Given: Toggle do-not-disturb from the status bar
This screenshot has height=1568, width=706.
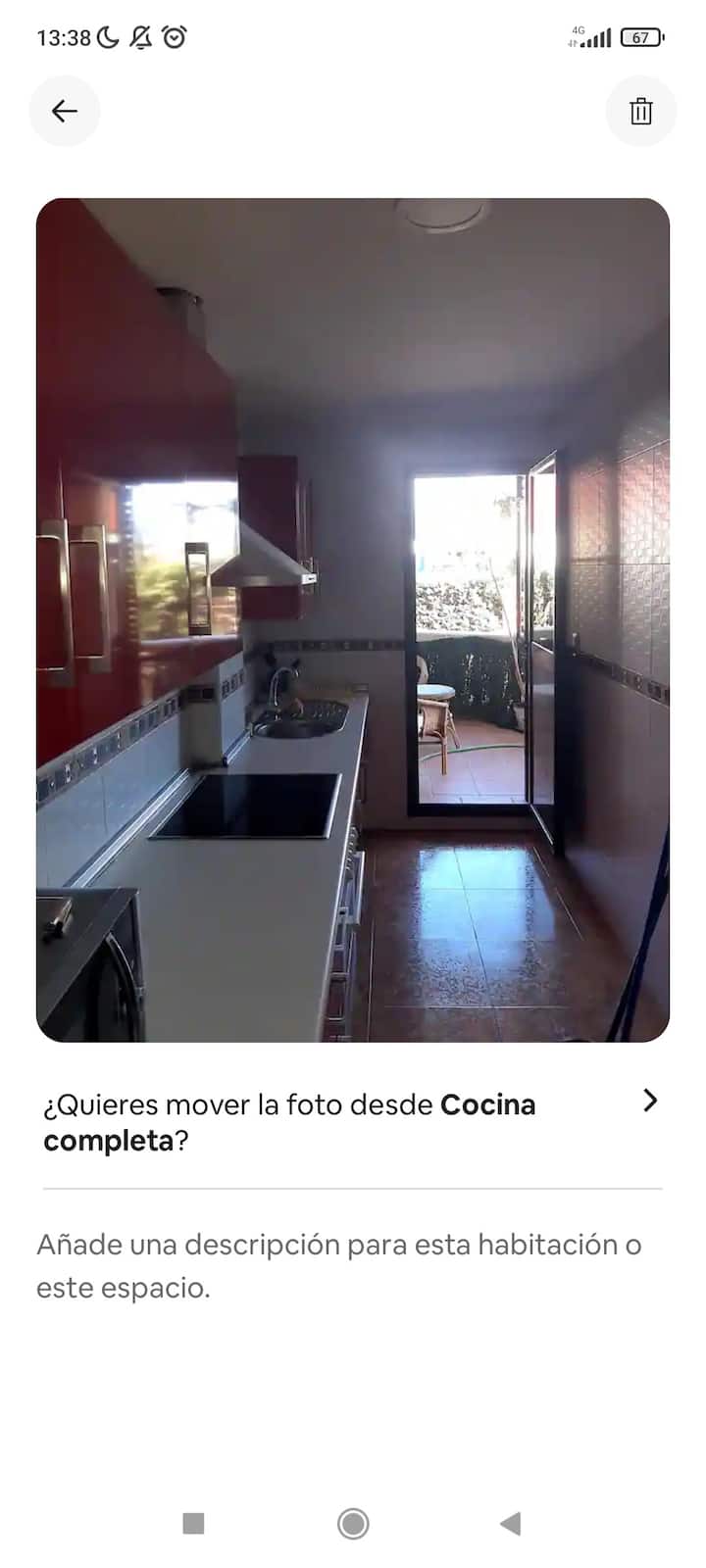Looking at the screenshot, I should pos(103,37).
